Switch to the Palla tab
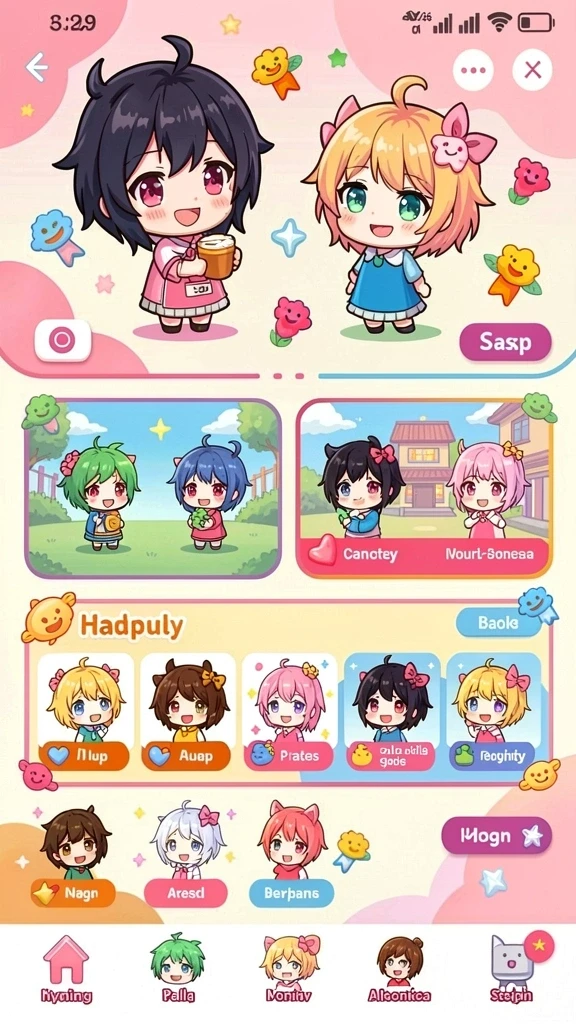576x1024 pixels. click(x=178, y=969)
